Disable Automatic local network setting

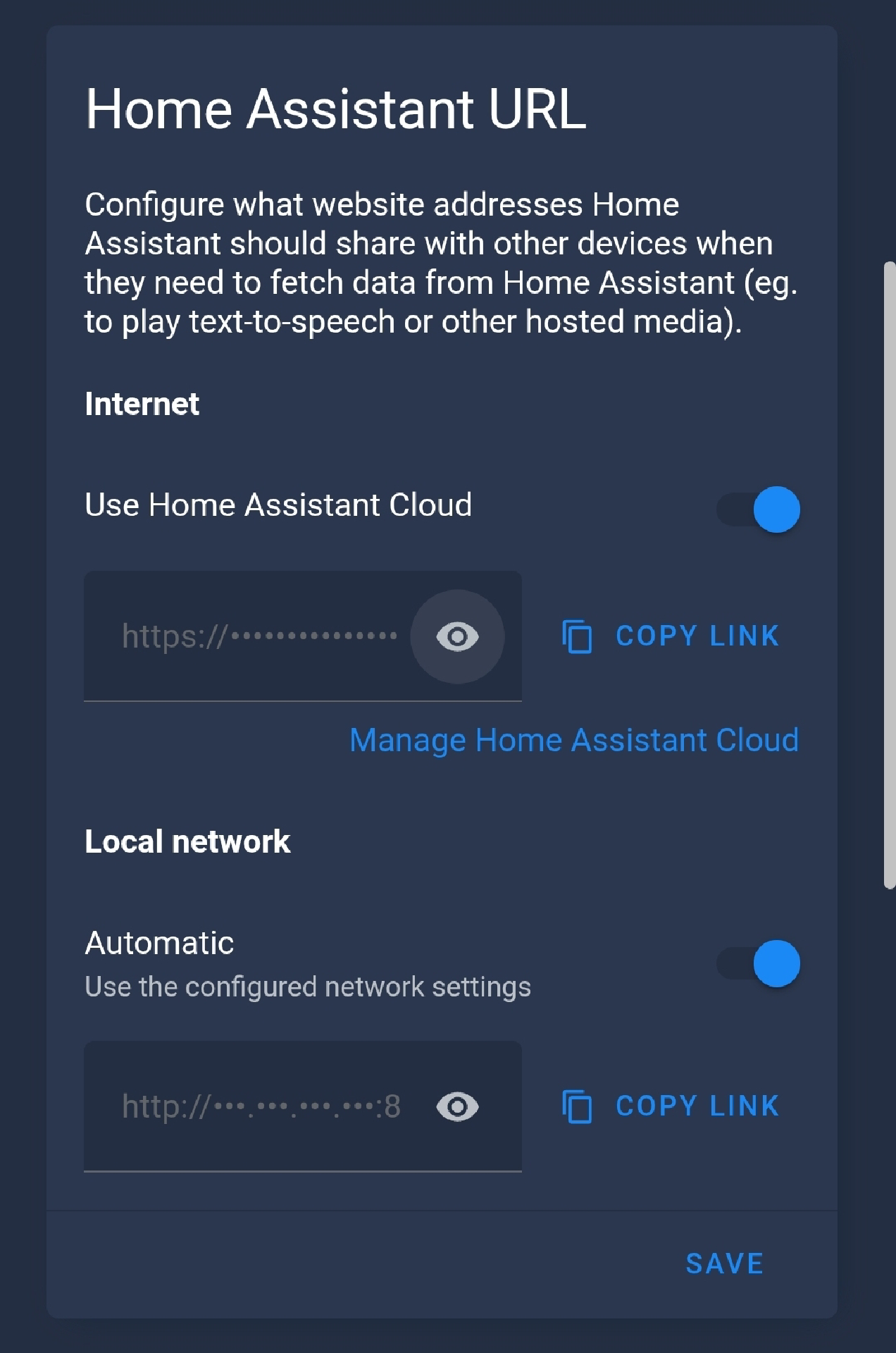(x=759, y=963)
